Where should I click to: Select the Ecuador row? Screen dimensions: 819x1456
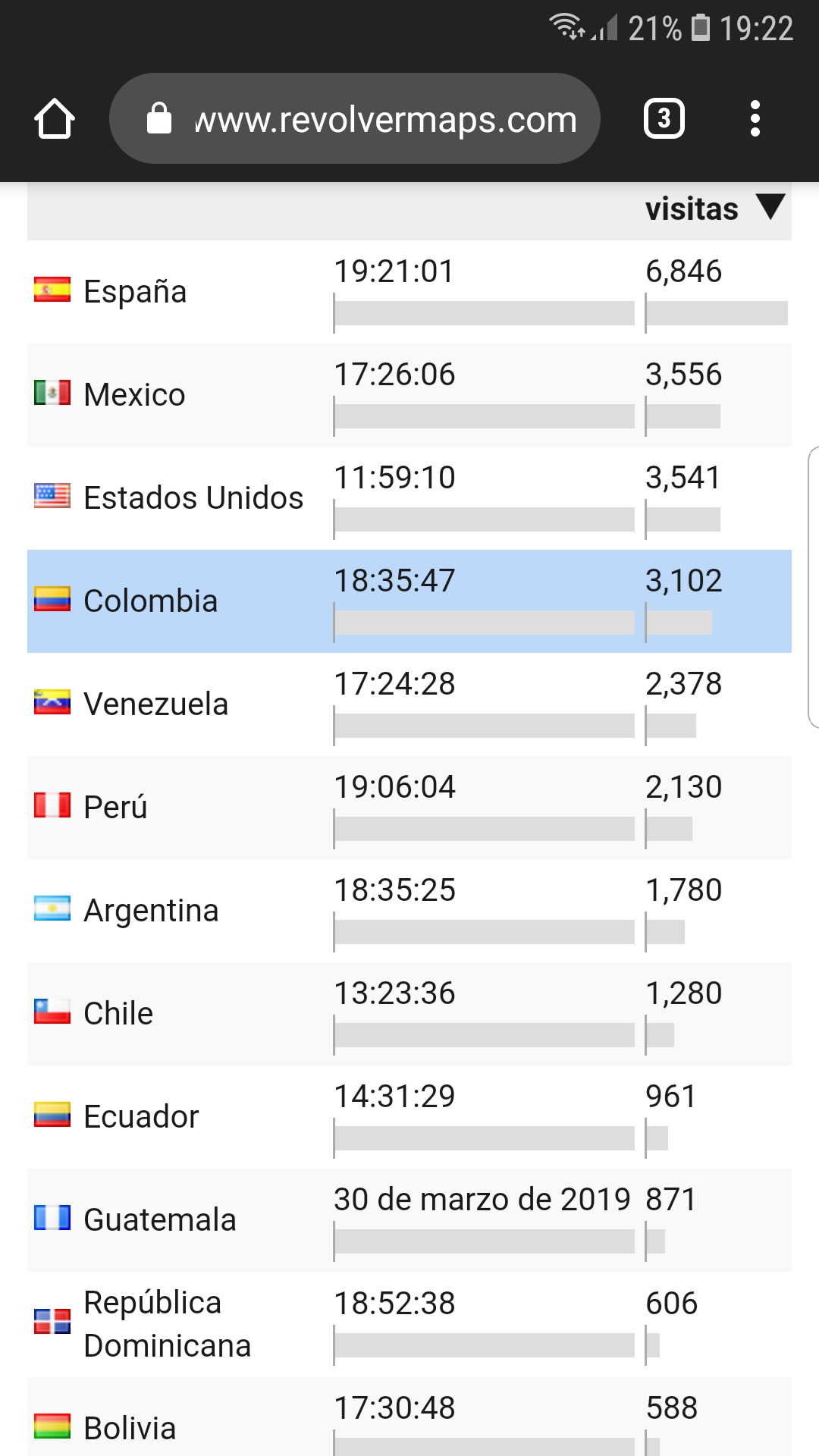409,1117
